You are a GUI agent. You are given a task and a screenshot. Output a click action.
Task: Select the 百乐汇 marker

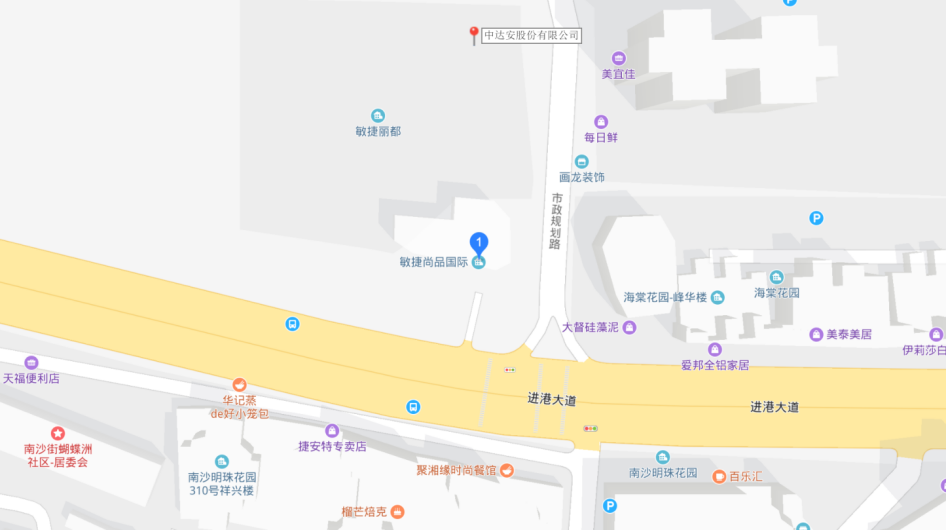click(x=718, y=476)
